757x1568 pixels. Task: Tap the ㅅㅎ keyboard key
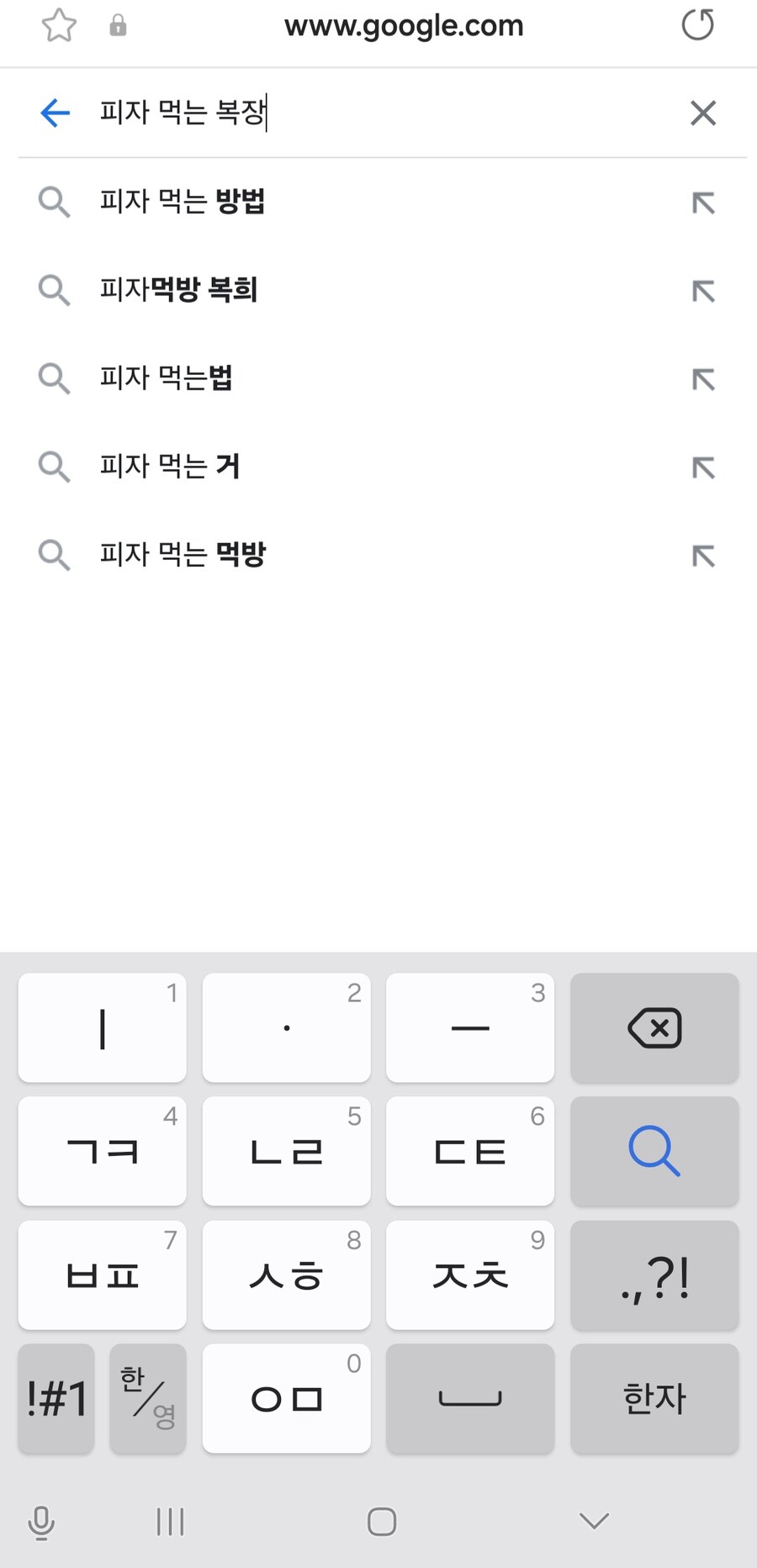(x=286, y=1275)
